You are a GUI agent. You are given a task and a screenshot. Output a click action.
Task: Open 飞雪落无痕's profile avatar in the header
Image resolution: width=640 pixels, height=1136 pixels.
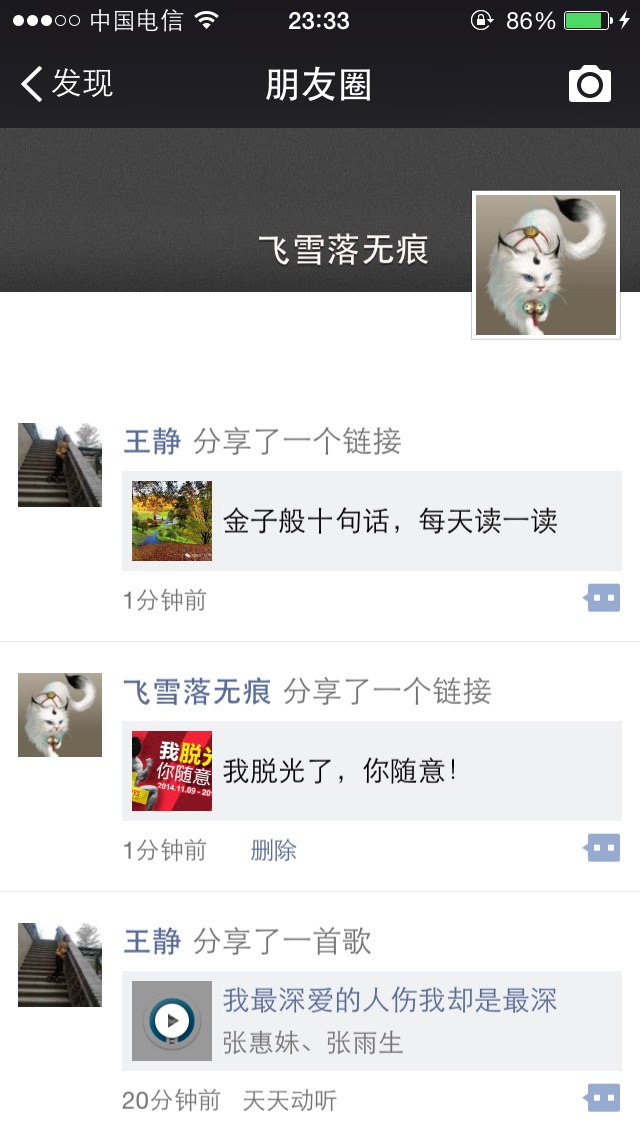pos(546,265)
